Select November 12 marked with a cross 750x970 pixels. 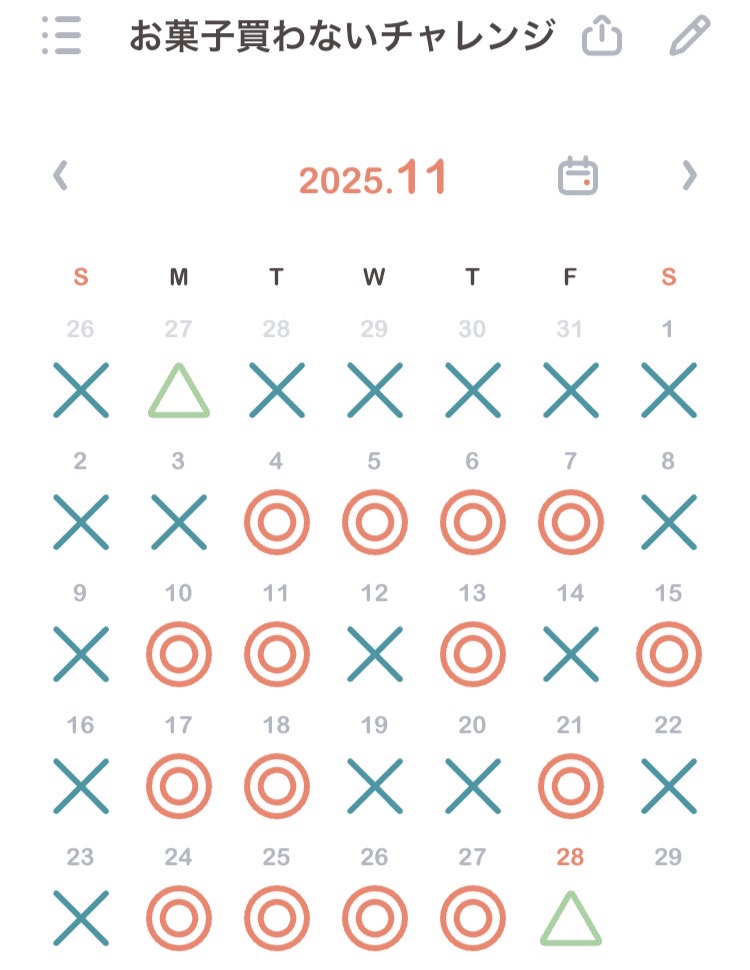374,654
